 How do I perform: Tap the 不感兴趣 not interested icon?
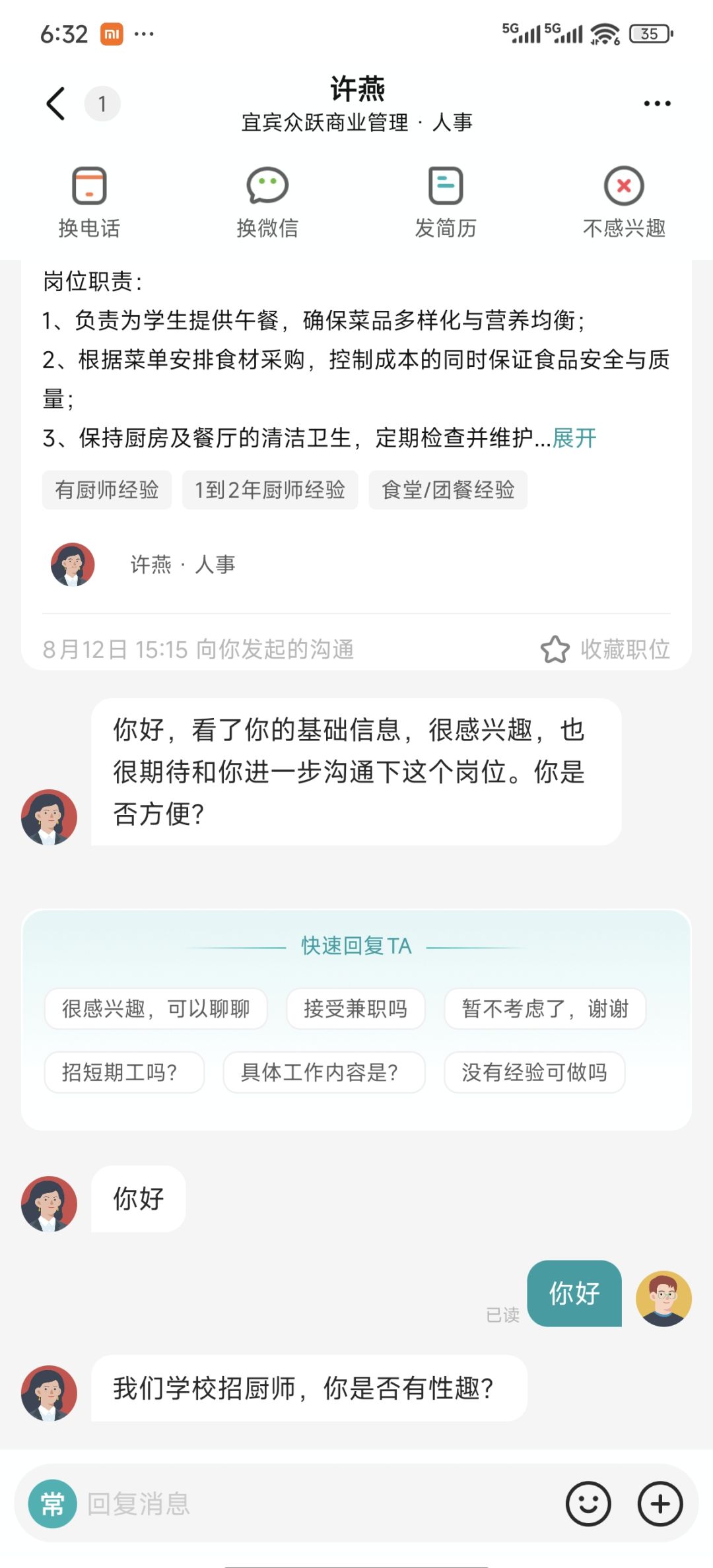click(624, 187)
